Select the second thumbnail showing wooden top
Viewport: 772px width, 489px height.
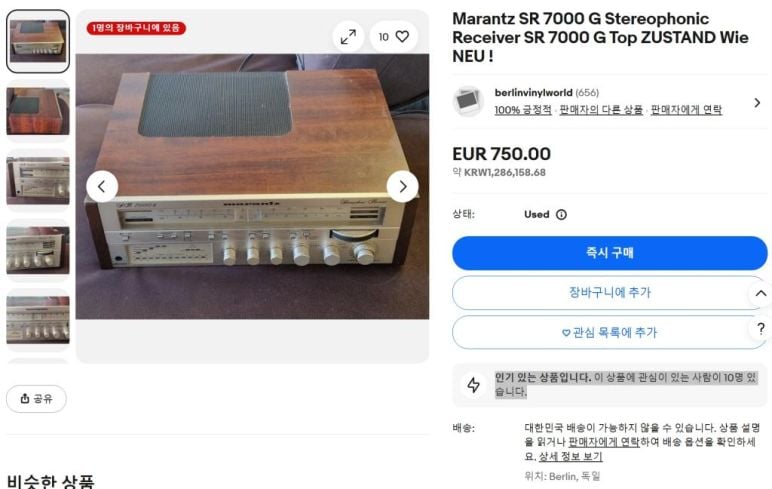point(38,111)
